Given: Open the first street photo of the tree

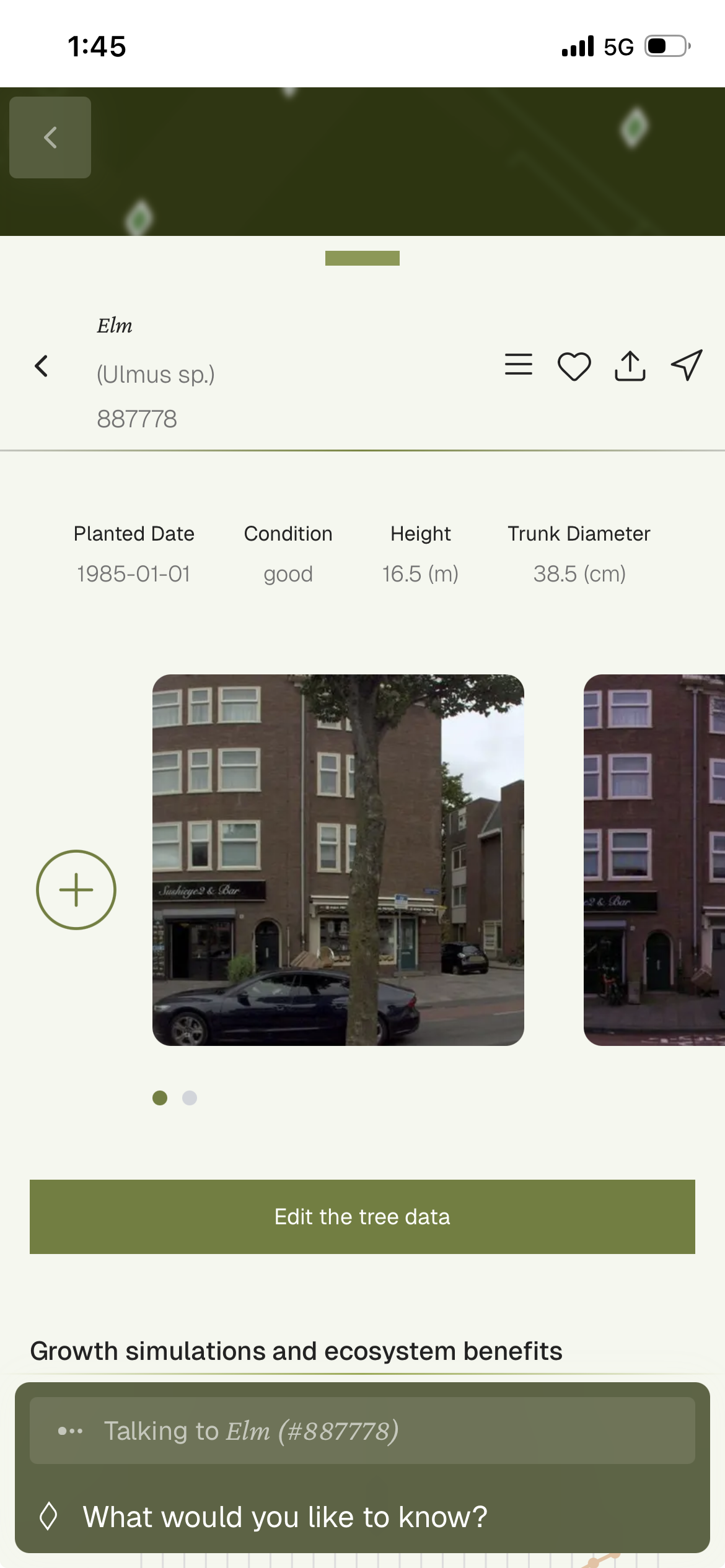Looking at the screenshot, I should [338, 860].
